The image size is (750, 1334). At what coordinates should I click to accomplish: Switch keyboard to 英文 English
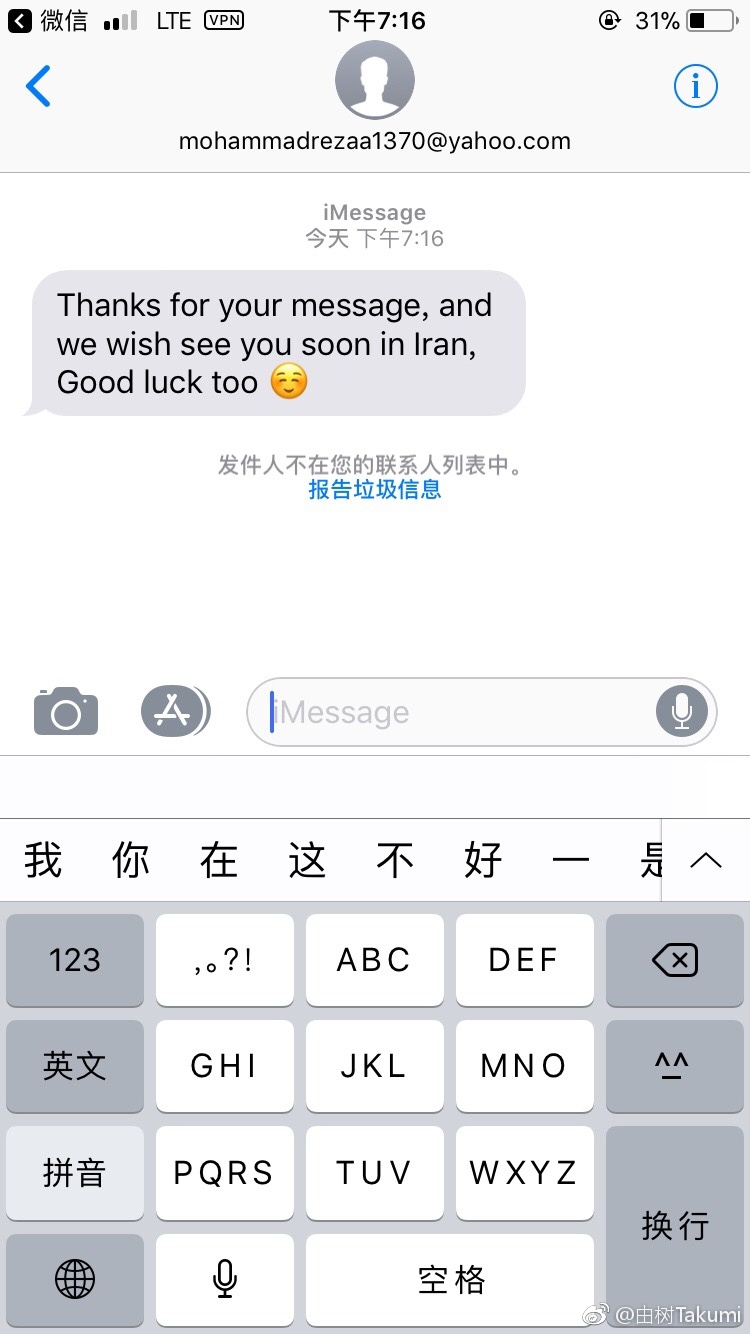coord(75,1066)
